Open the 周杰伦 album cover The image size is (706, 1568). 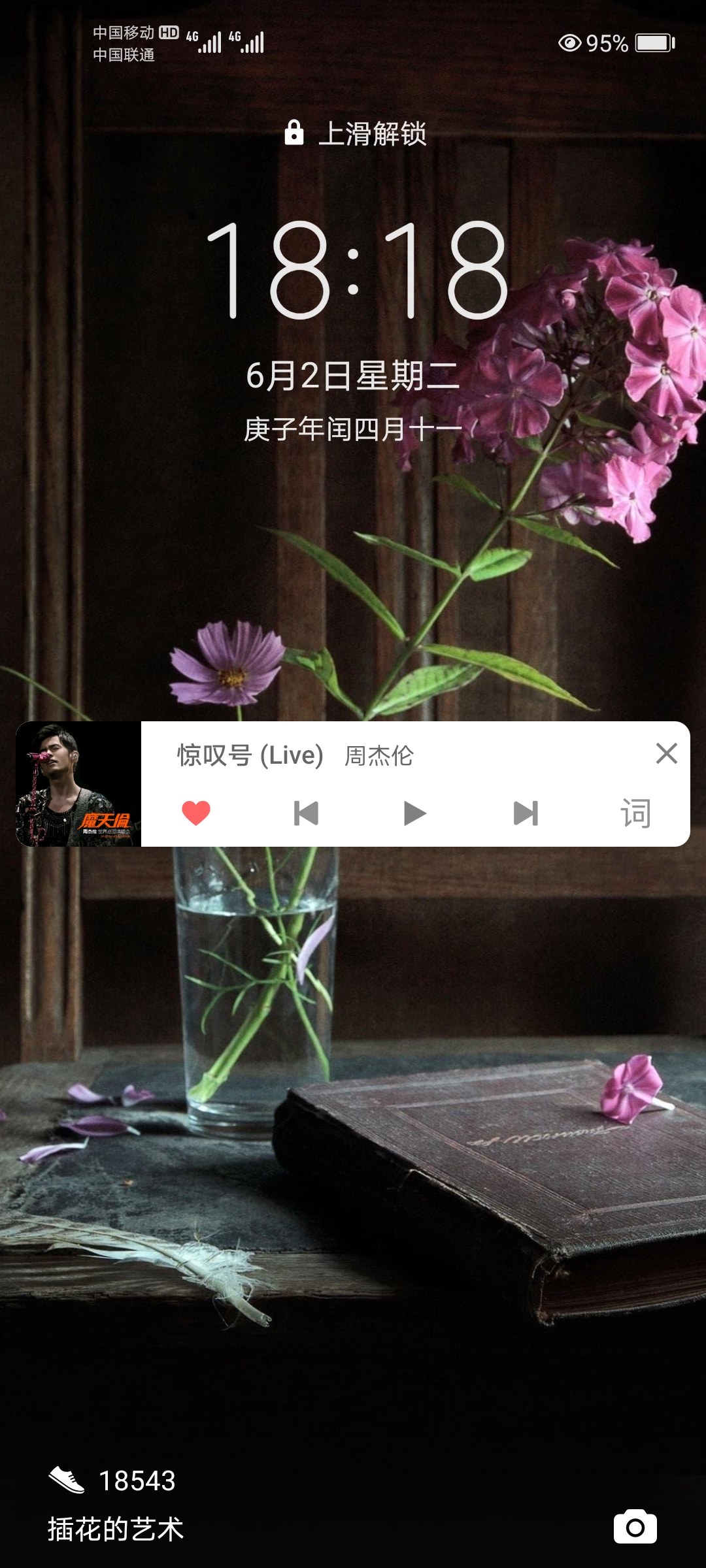[x=78, y=784]
